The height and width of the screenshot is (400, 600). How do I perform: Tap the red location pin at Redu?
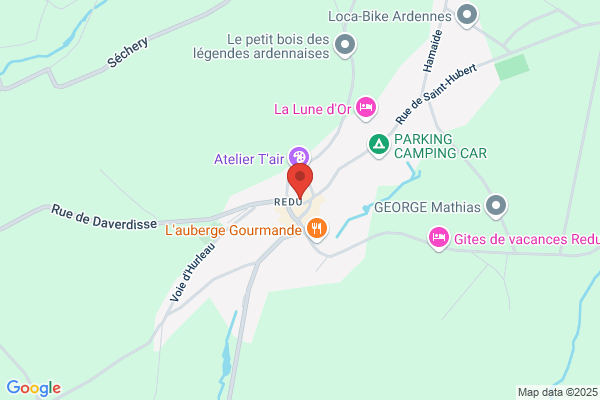[x=300, y=180]
